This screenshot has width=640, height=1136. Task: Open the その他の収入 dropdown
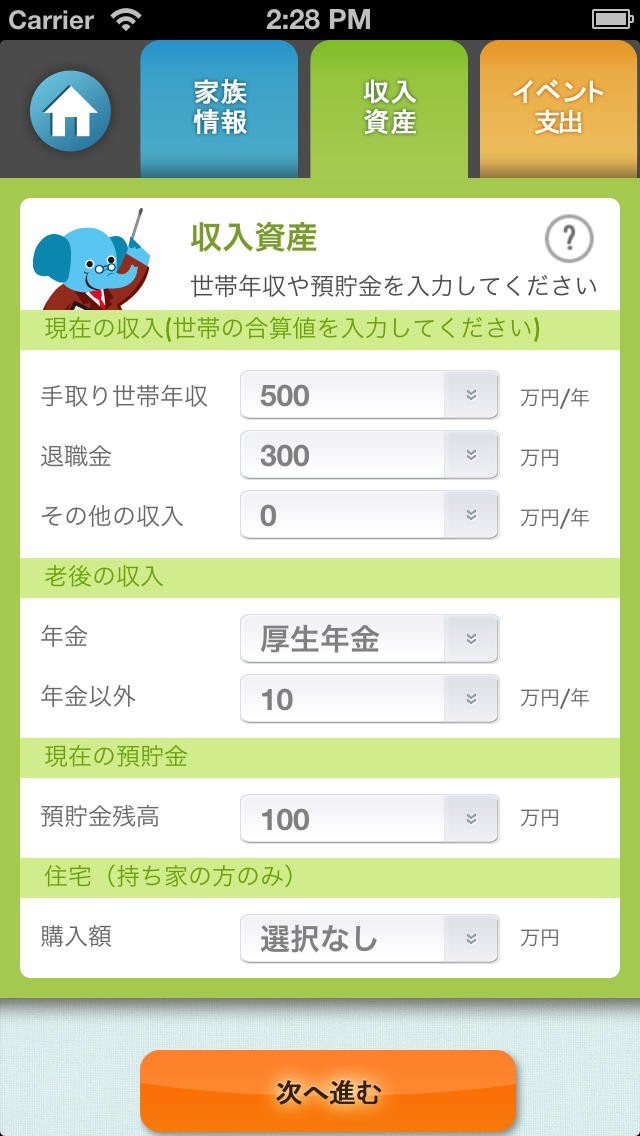pos(369,516)
